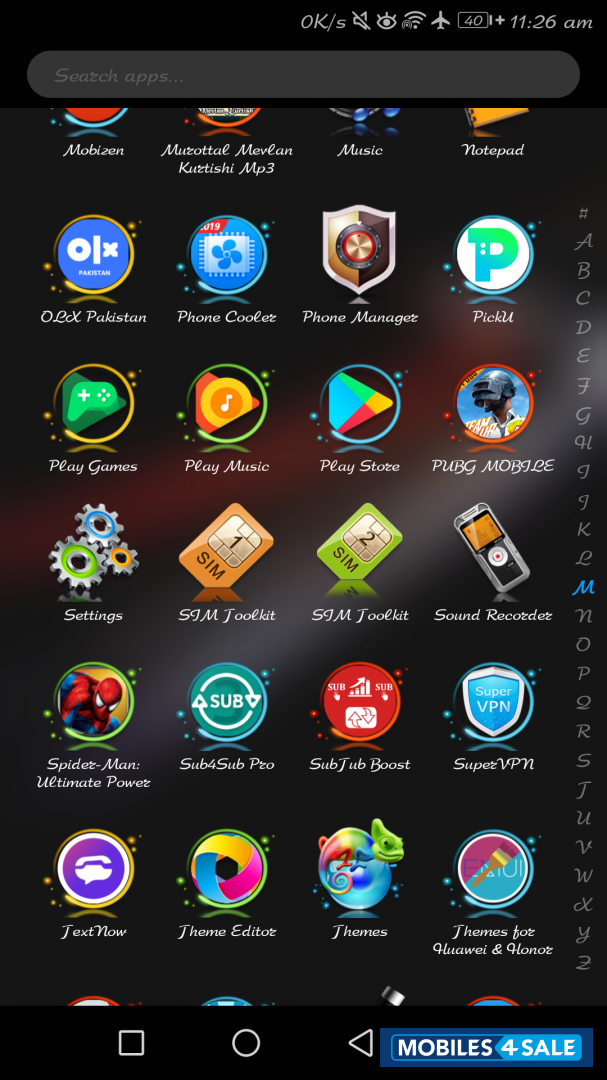The height and width of the screenshot is (1080, 607).
Task: Open OLX Pakistan app
Action: pyautogui.click(x=94, y=257)
